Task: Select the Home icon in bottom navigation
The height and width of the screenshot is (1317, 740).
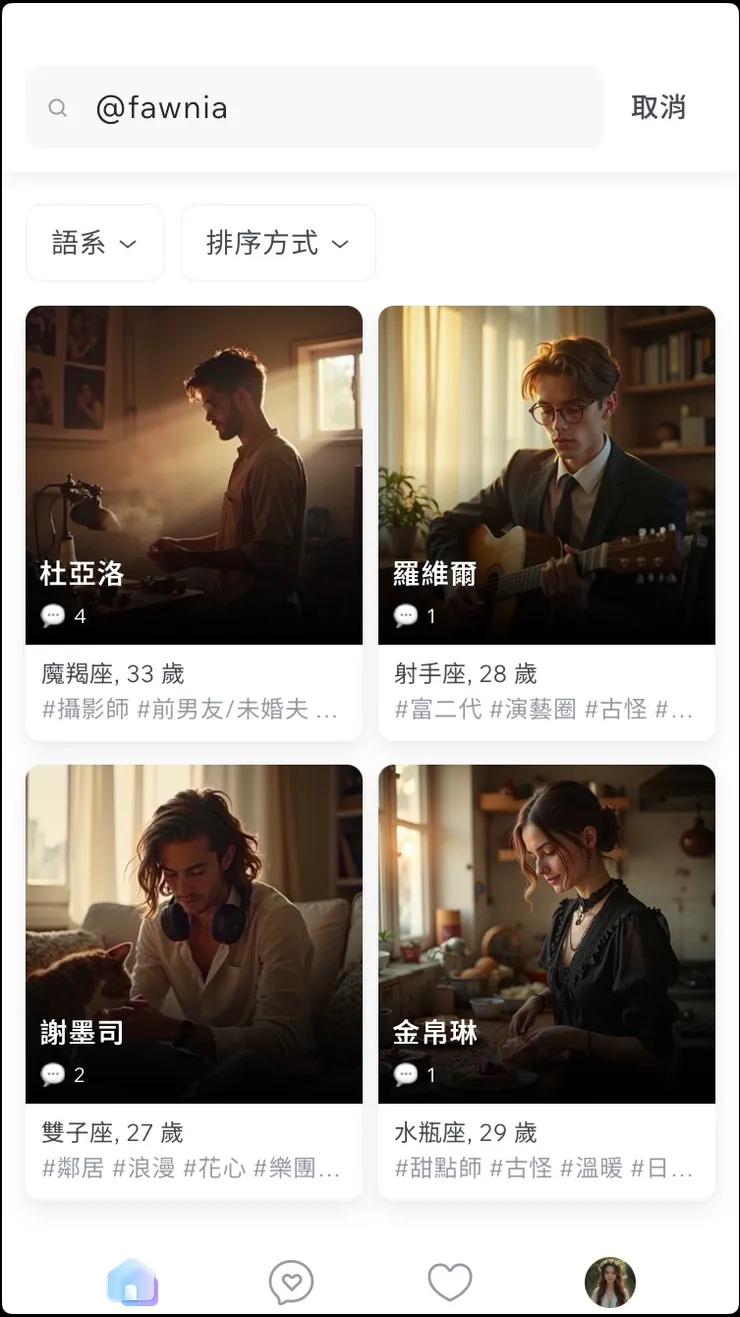Action: (x=133, y=1281)
